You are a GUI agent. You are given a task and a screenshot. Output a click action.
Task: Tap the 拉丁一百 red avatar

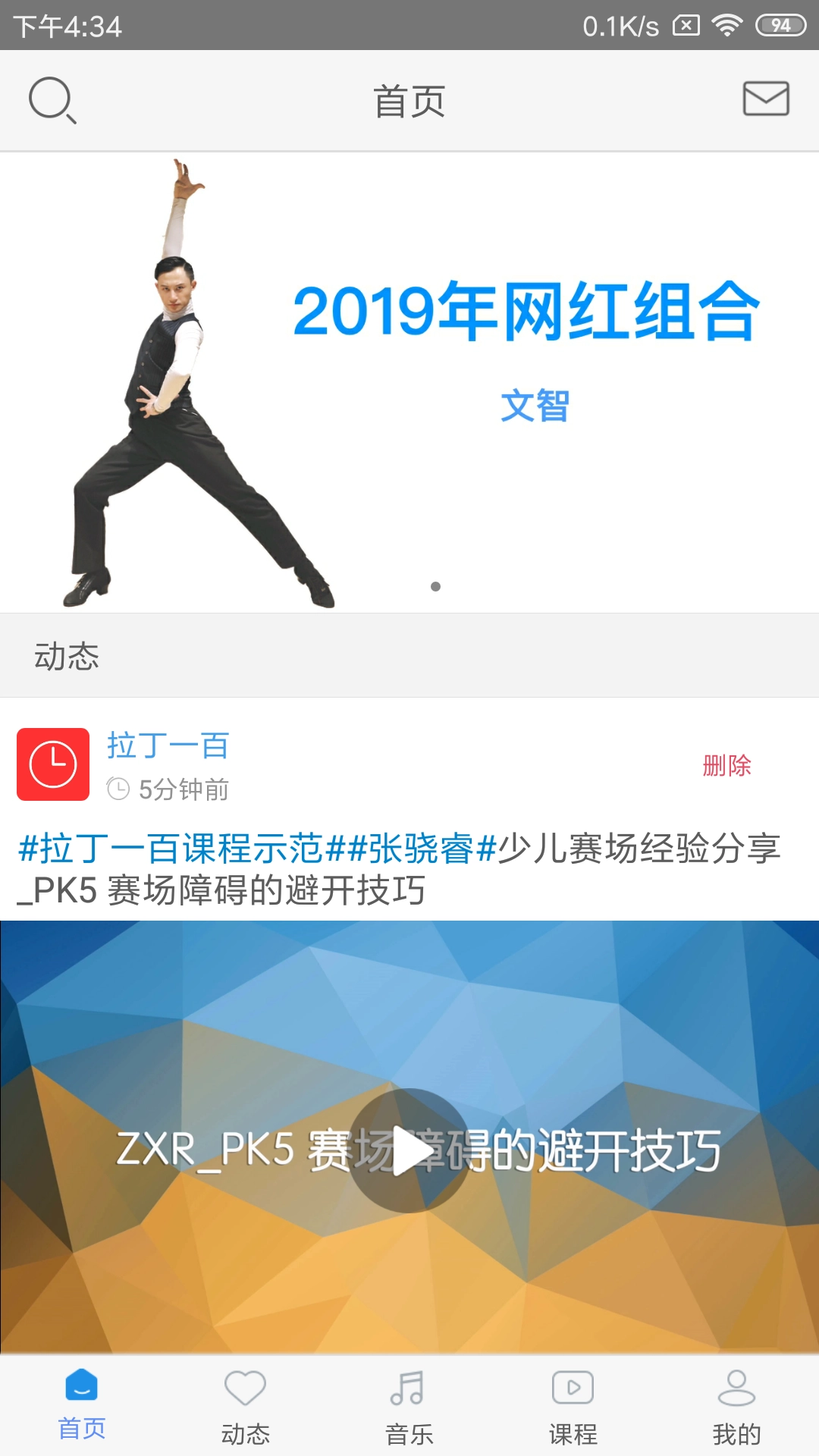(53, 764)
